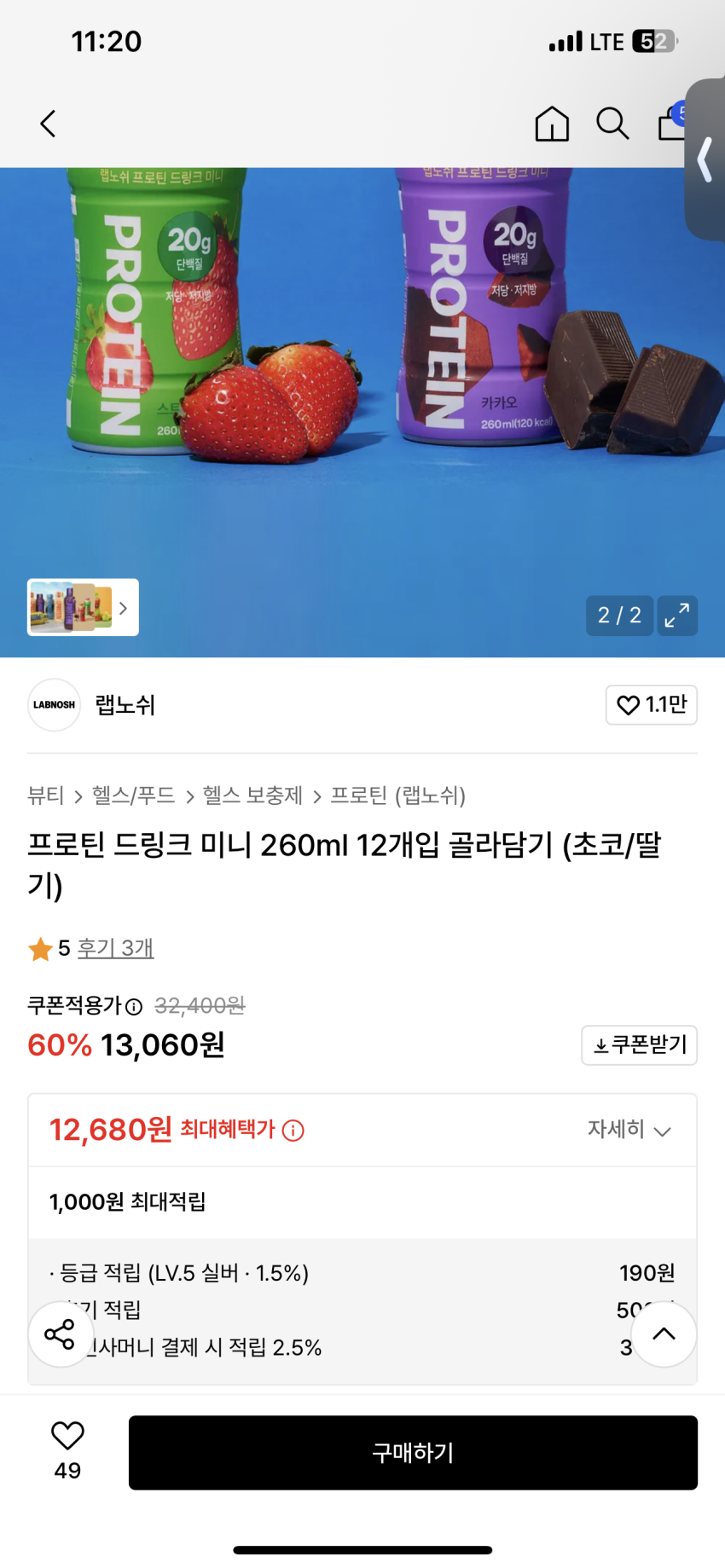Open the 뷰티 breadcrumb category
Viewport: 725px width, 1568px height.
coord(46,796)
